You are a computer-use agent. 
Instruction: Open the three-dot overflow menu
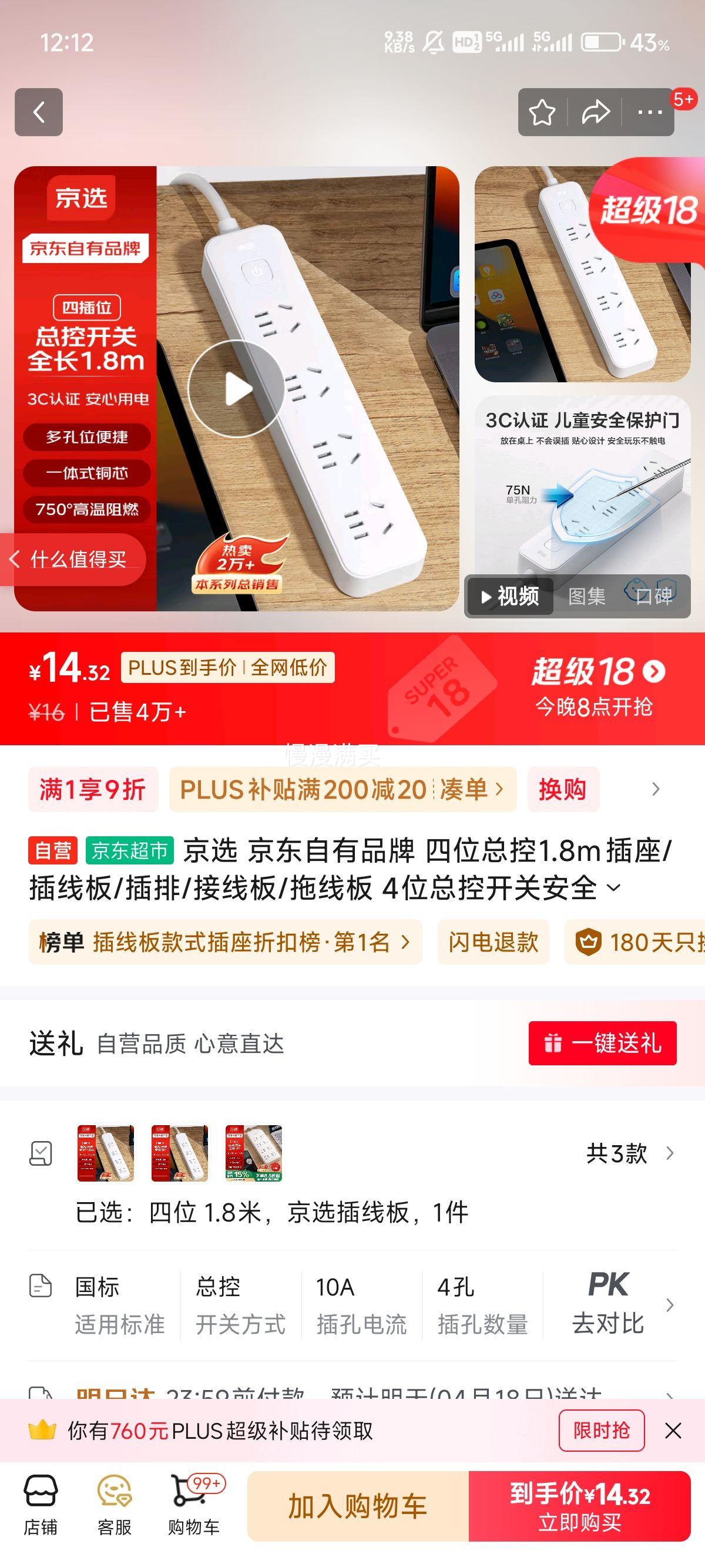click(650, 112)
